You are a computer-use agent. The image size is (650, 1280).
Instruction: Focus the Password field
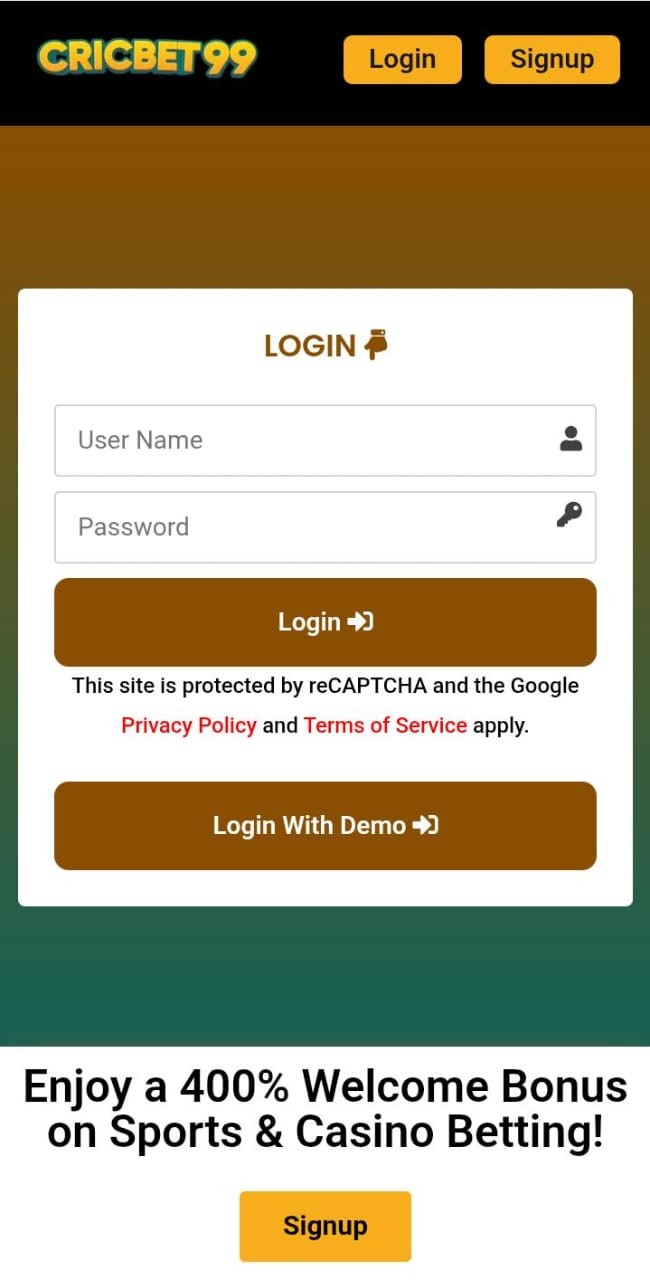[310, 527]
